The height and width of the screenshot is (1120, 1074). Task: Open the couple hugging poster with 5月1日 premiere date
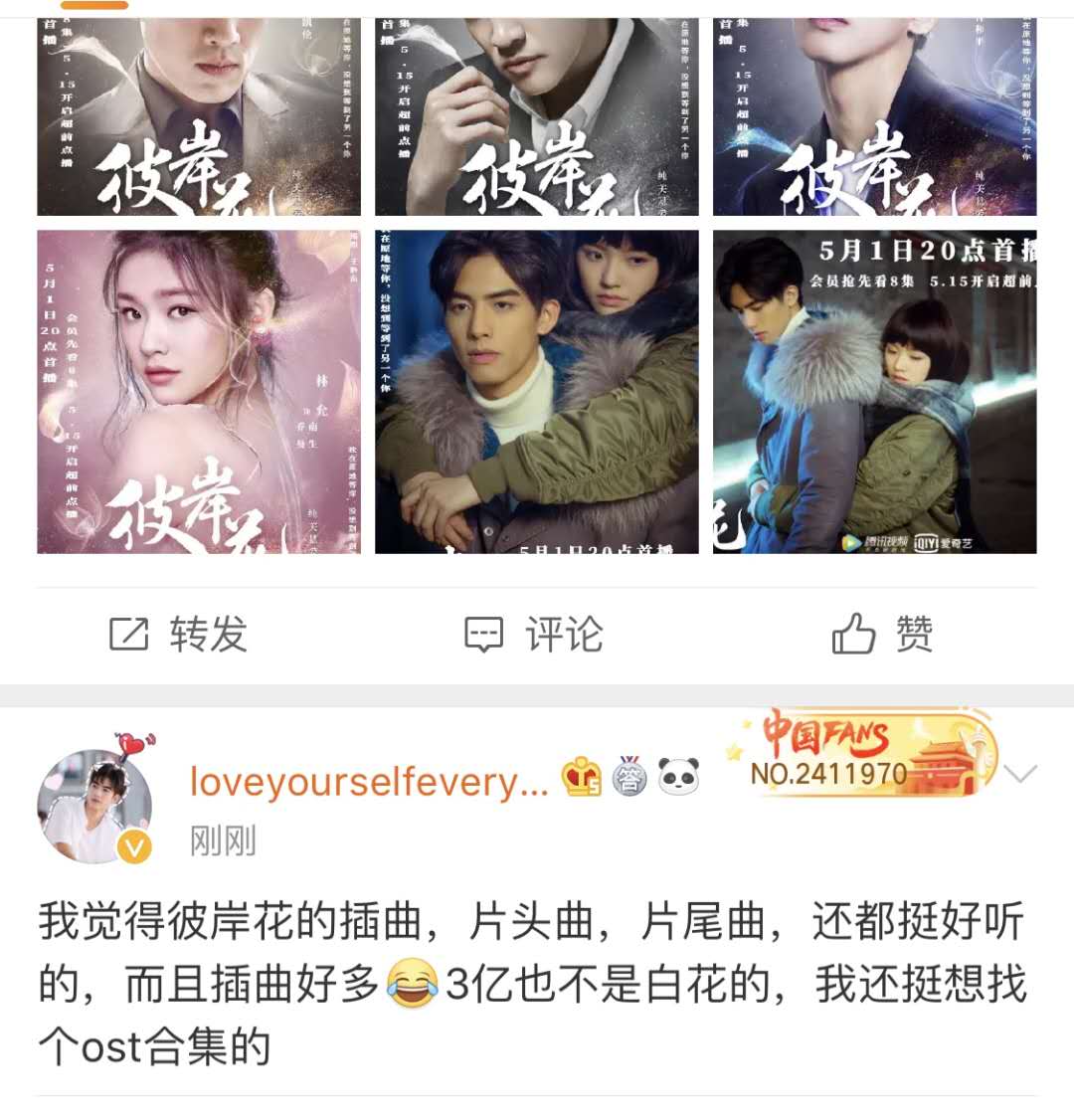pos(537,392)
